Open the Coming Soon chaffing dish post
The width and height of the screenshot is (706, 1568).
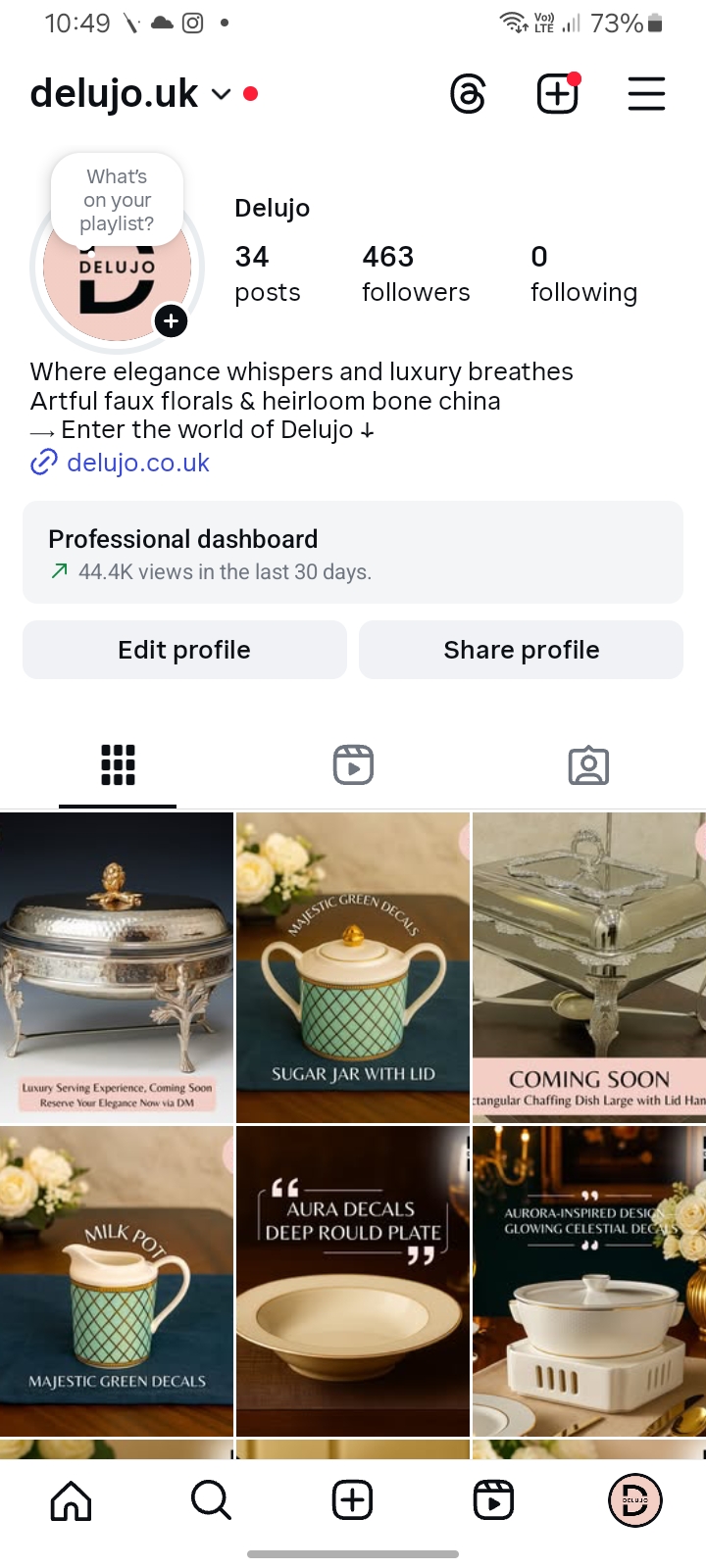pyautogui.click(x=588, y=967)
